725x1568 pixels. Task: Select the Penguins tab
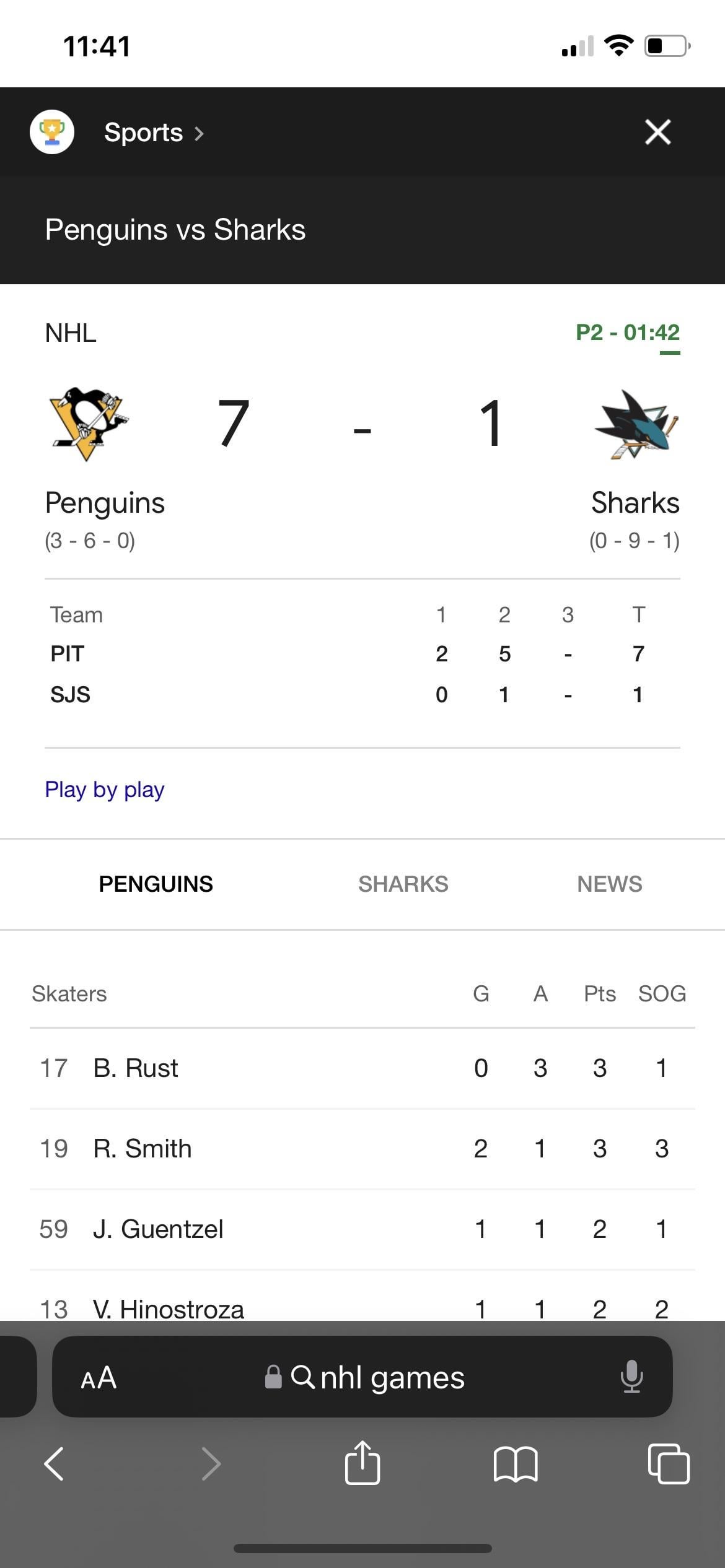[x=156, y=884]
